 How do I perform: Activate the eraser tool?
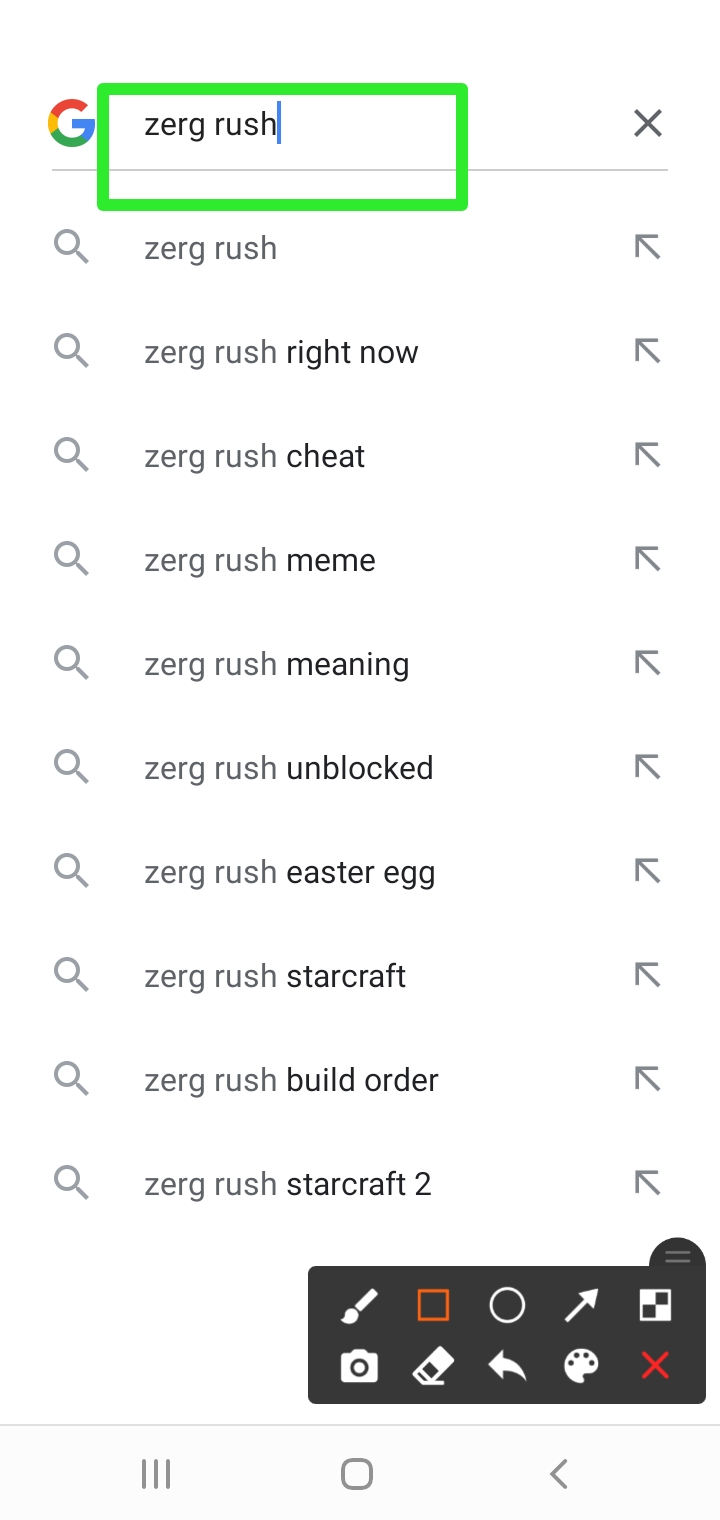(x=433, y=1366)
